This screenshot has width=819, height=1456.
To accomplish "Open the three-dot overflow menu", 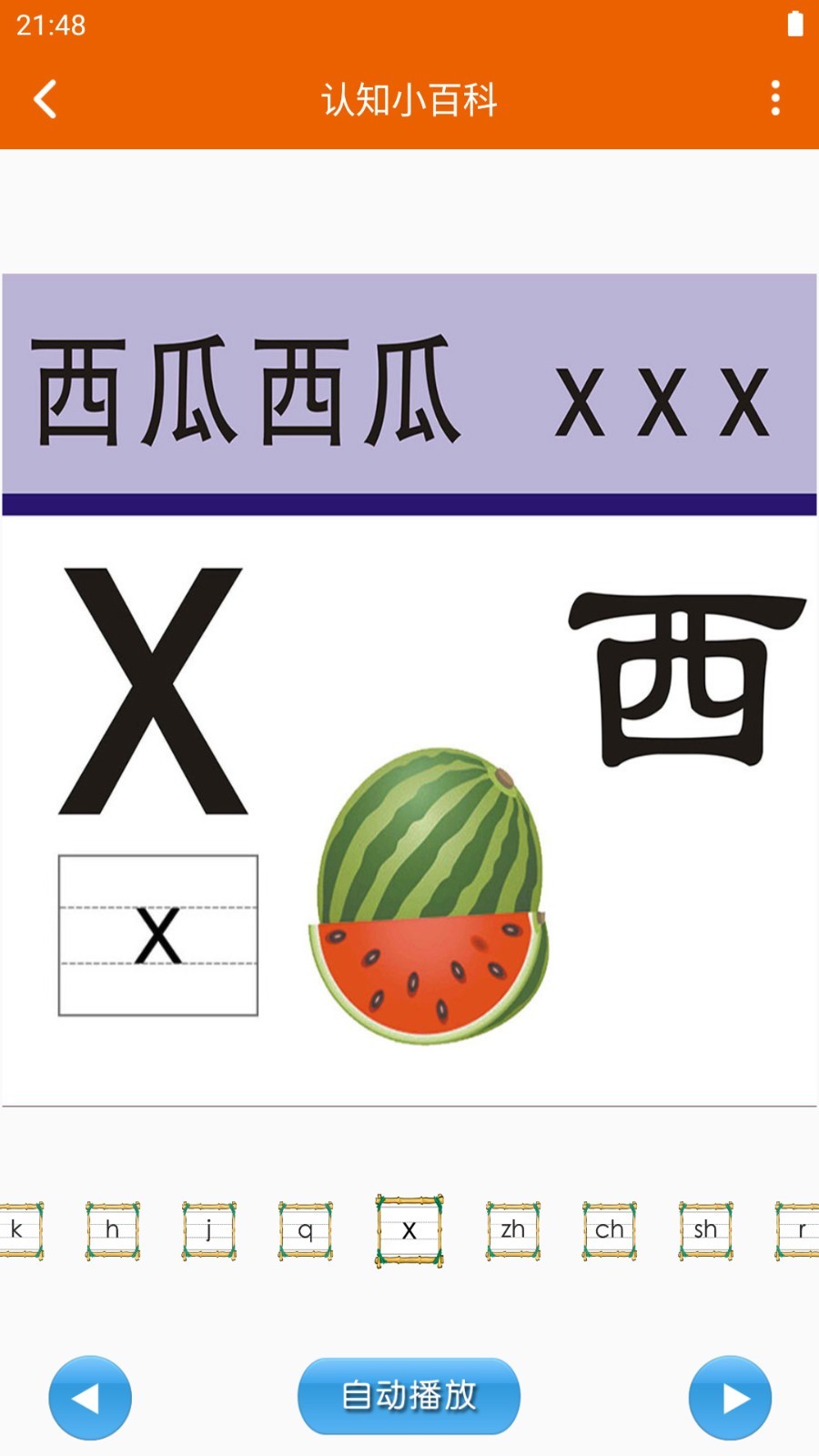I will 775,98.
